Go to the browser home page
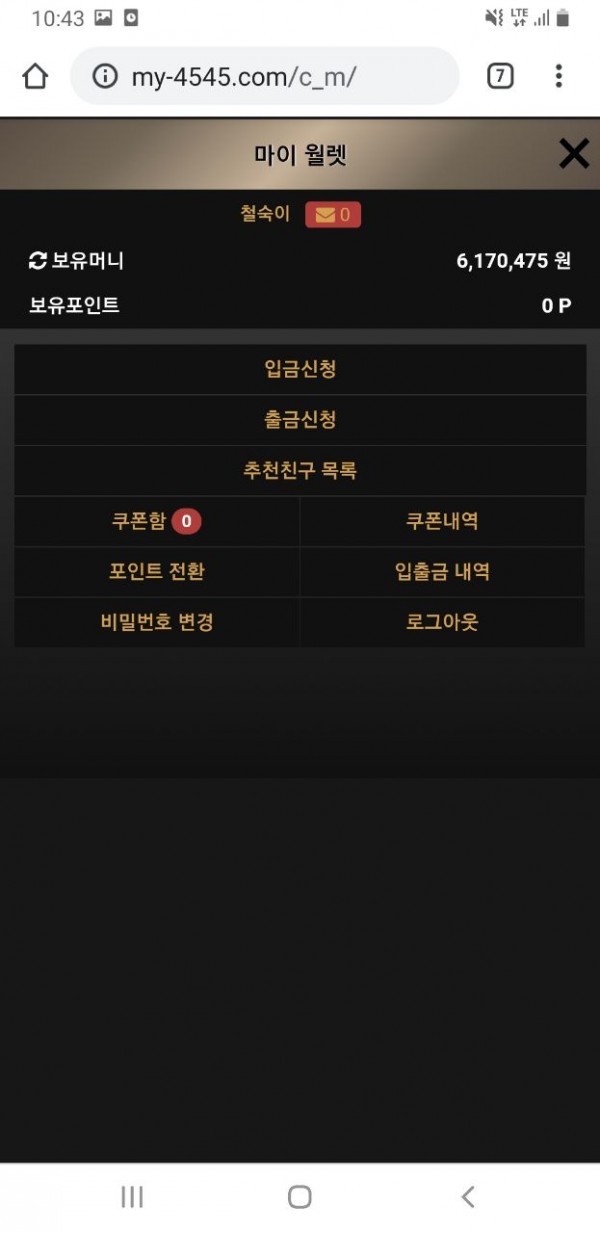Screen dimensions: 600x1233 coord(35,76)
